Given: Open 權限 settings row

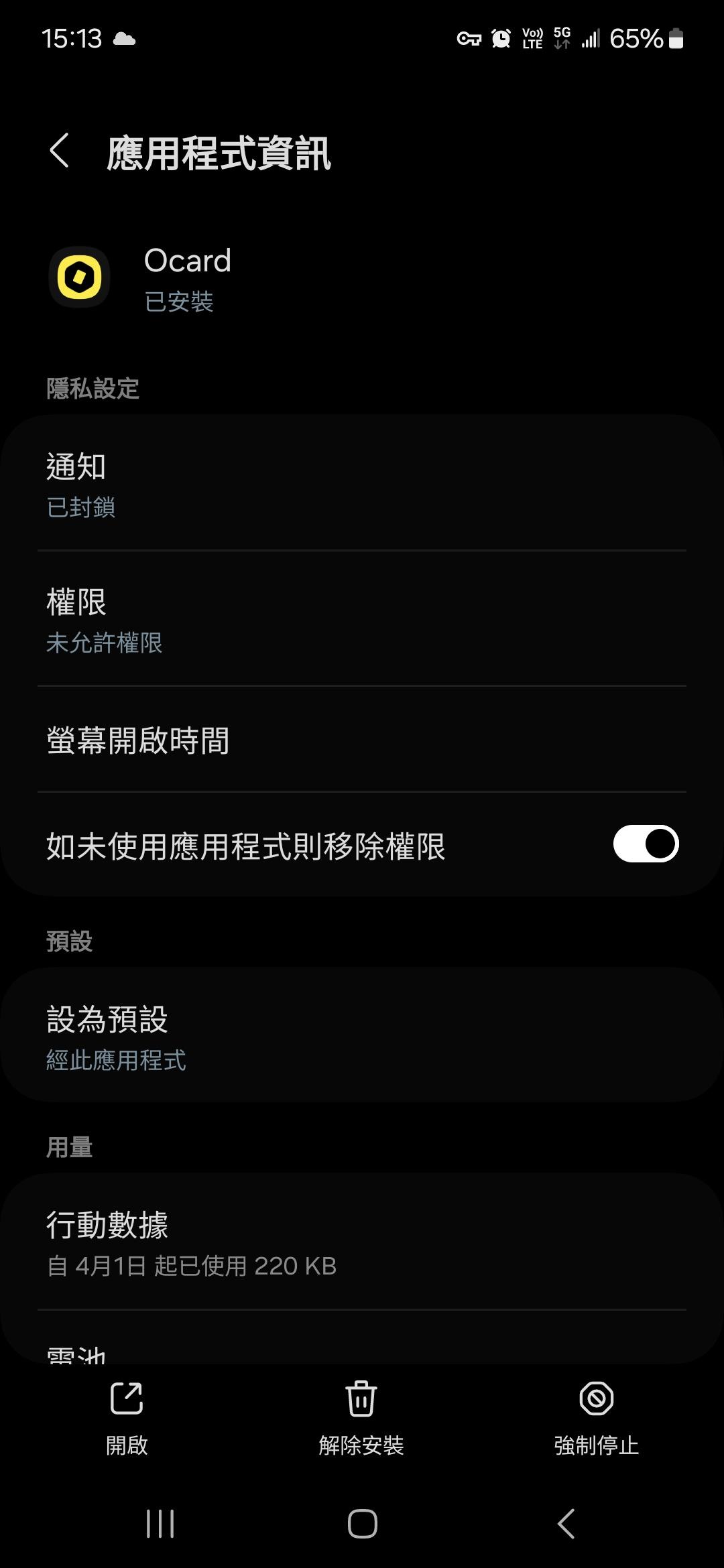Looking at the screenshot, I should coord(362,619).
